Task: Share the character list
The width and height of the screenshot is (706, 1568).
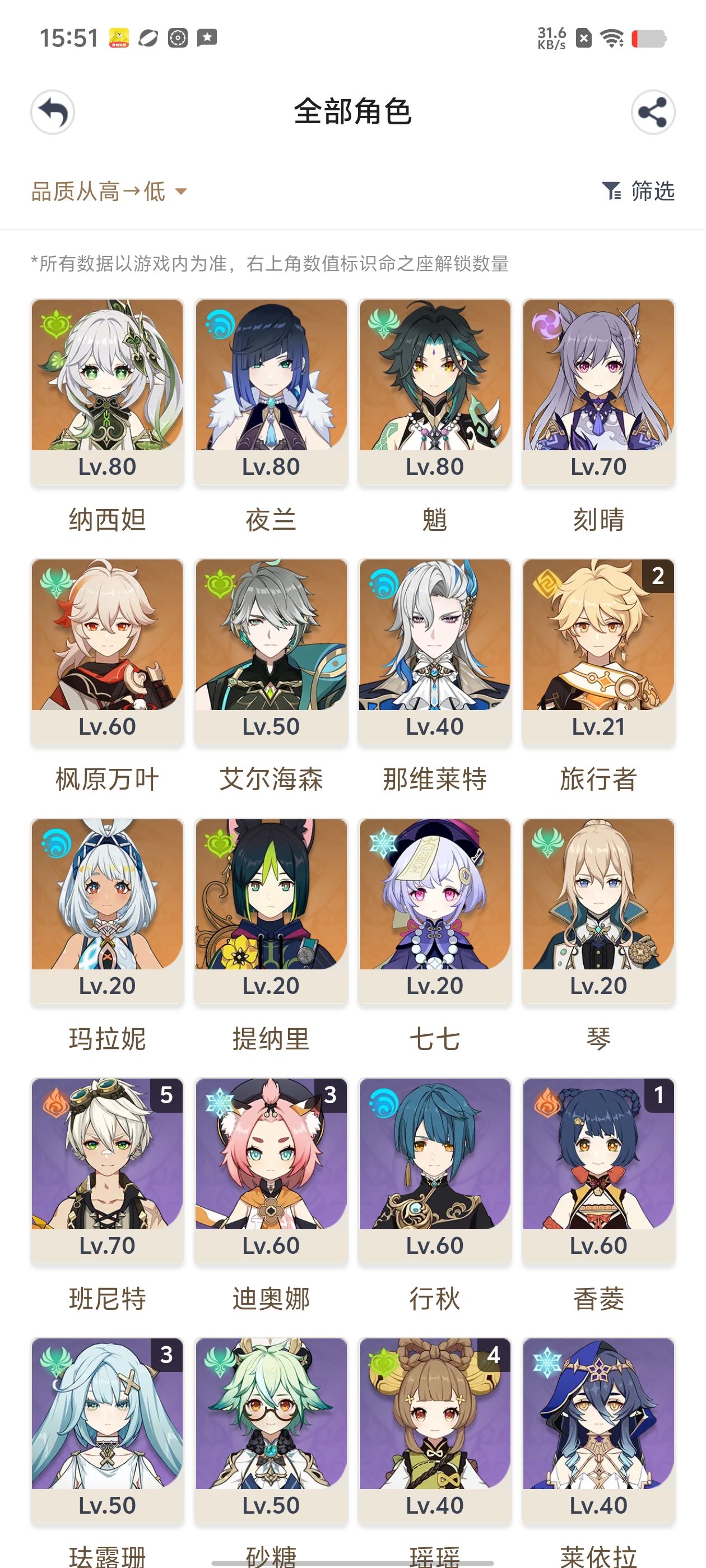Action: click(x=652, y=113)
